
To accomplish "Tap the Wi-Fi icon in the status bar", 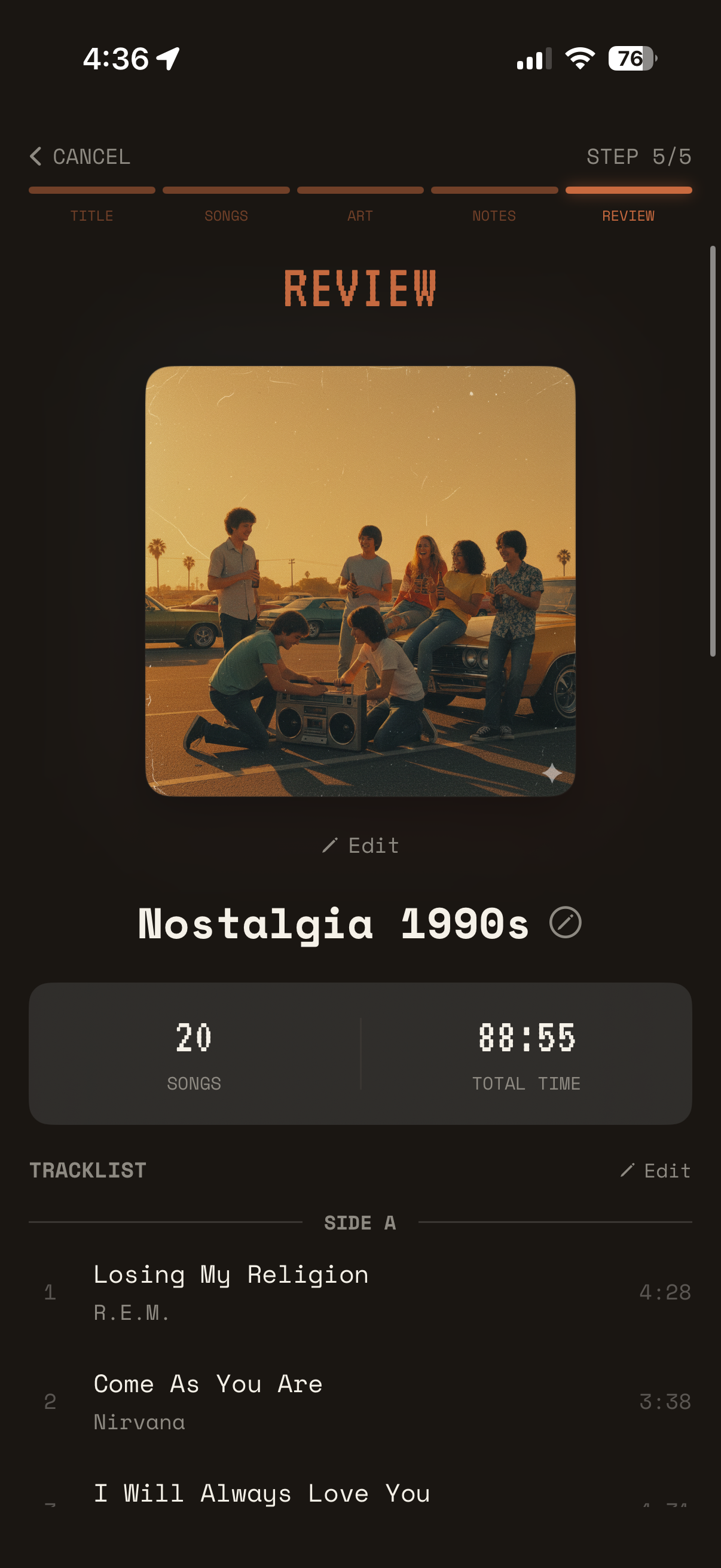I will point(578,57).
